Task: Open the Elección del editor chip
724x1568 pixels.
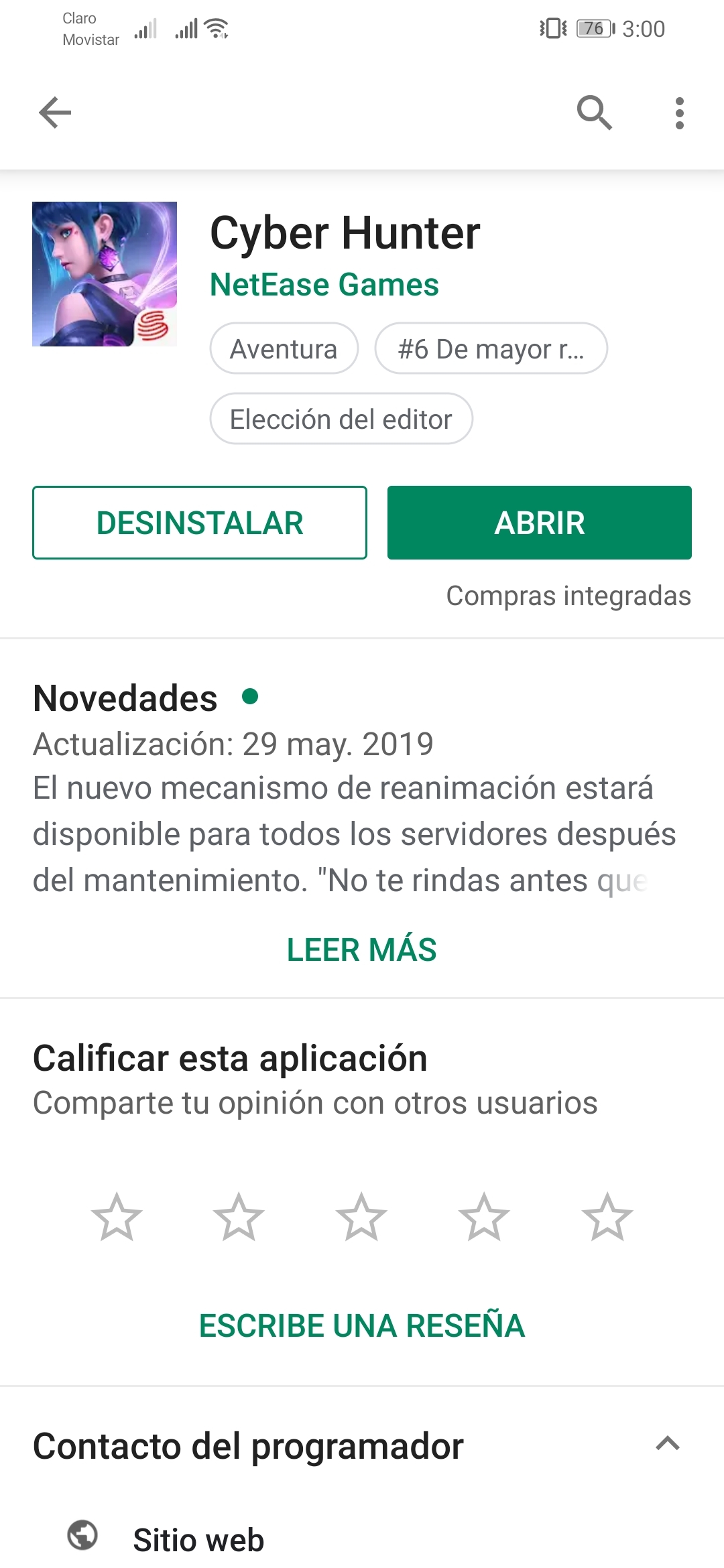Action: (341, 418)
